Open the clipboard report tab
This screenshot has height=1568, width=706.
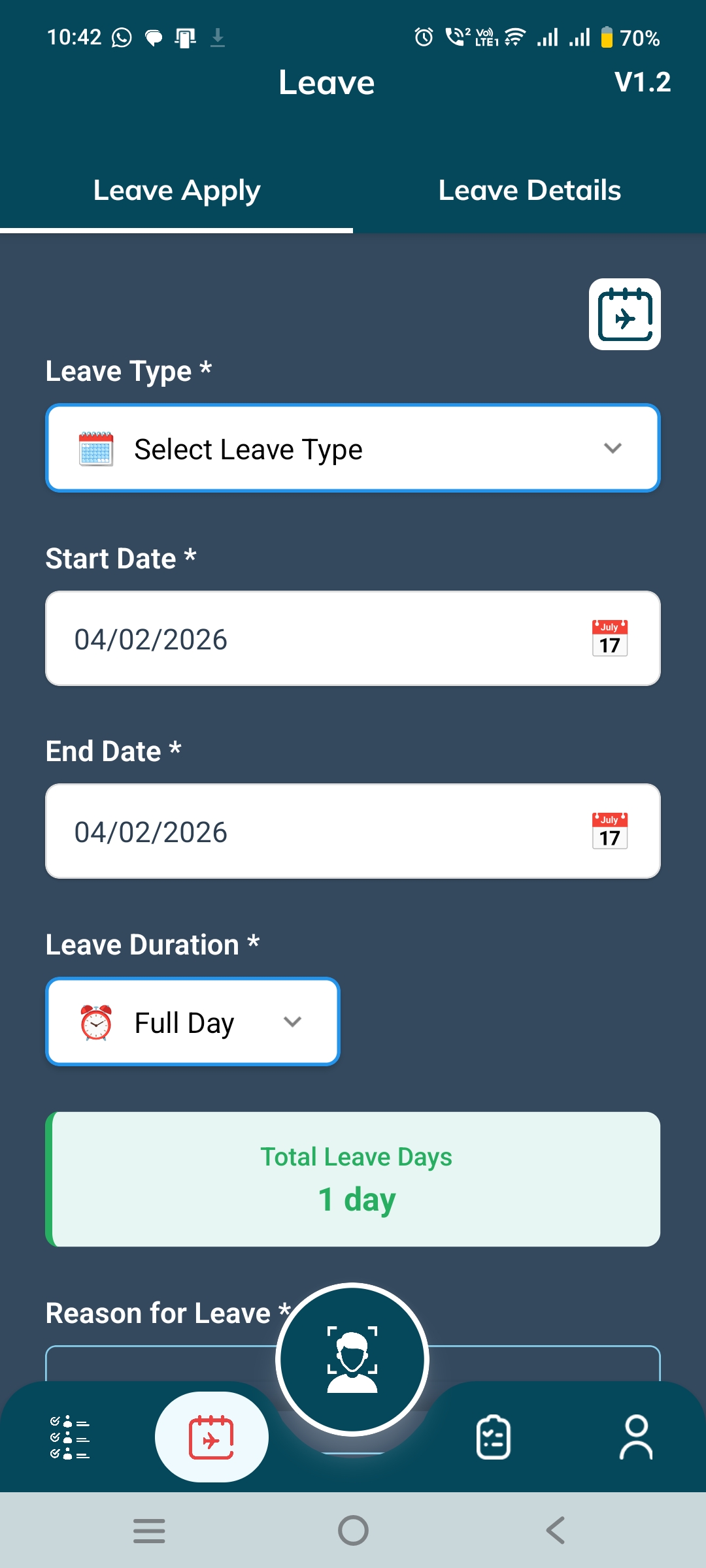494,1437
